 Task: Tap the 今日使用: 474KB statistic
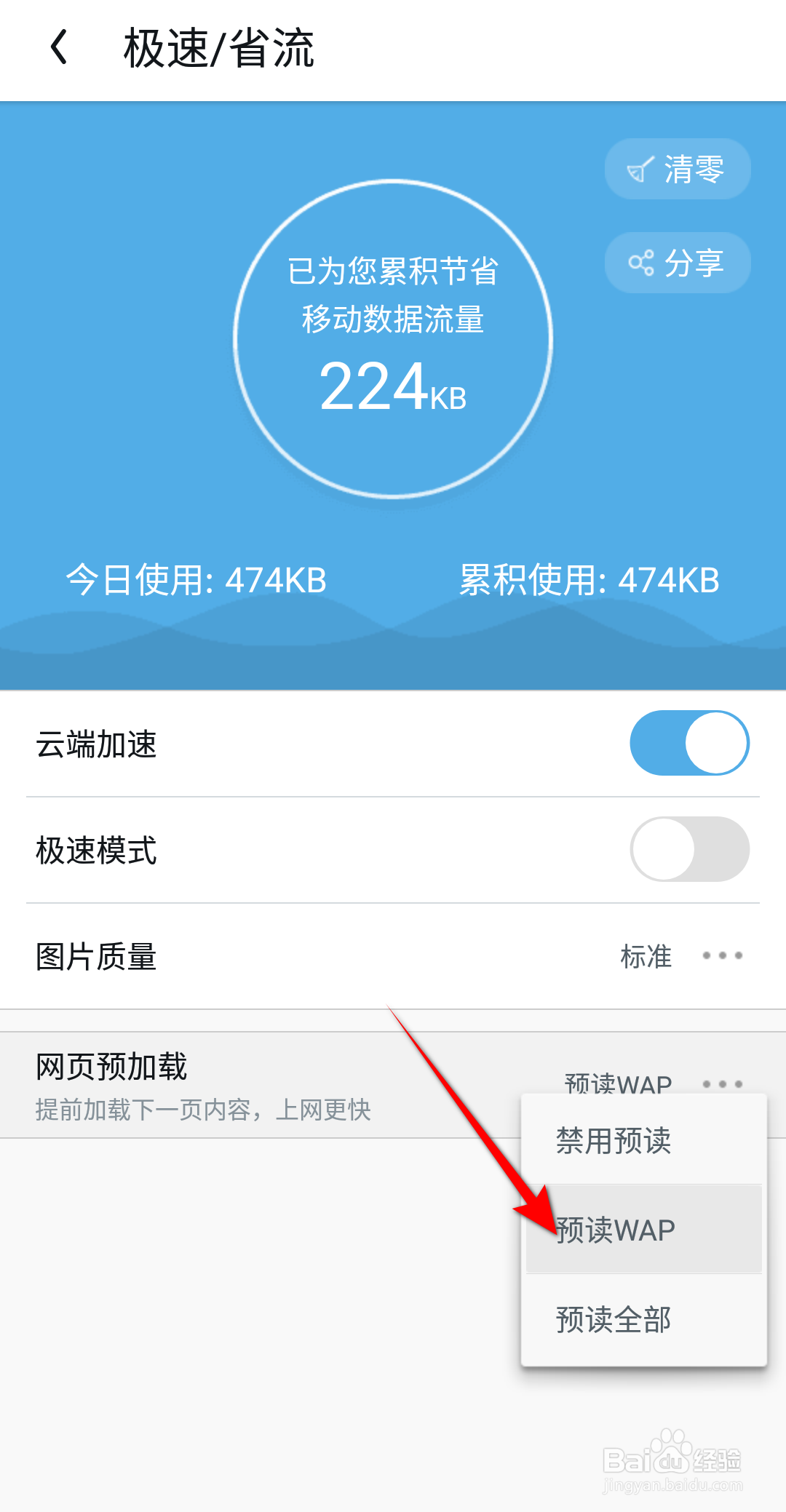click(x=196, y=580)
